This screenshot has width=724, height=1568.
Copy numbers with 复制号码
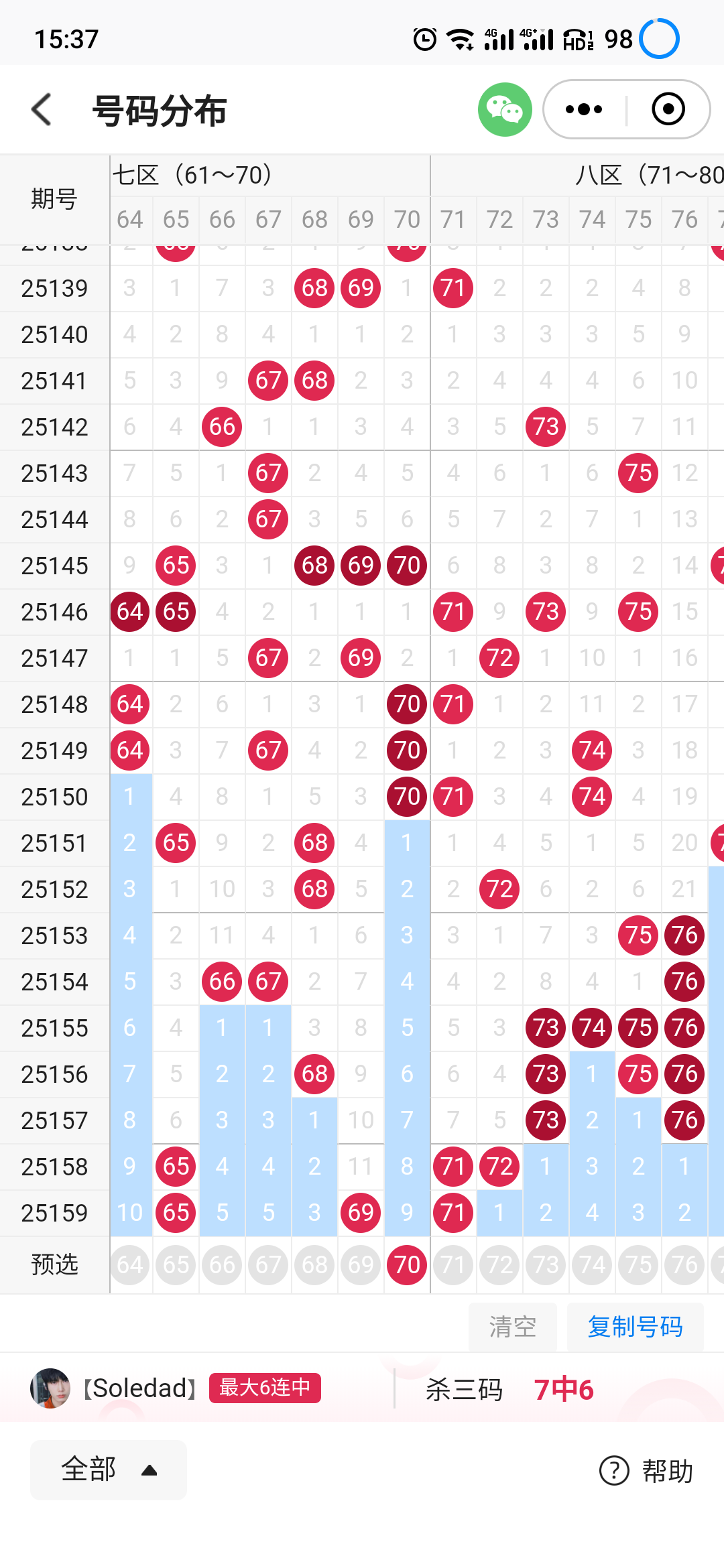[x=636, y=1327]
